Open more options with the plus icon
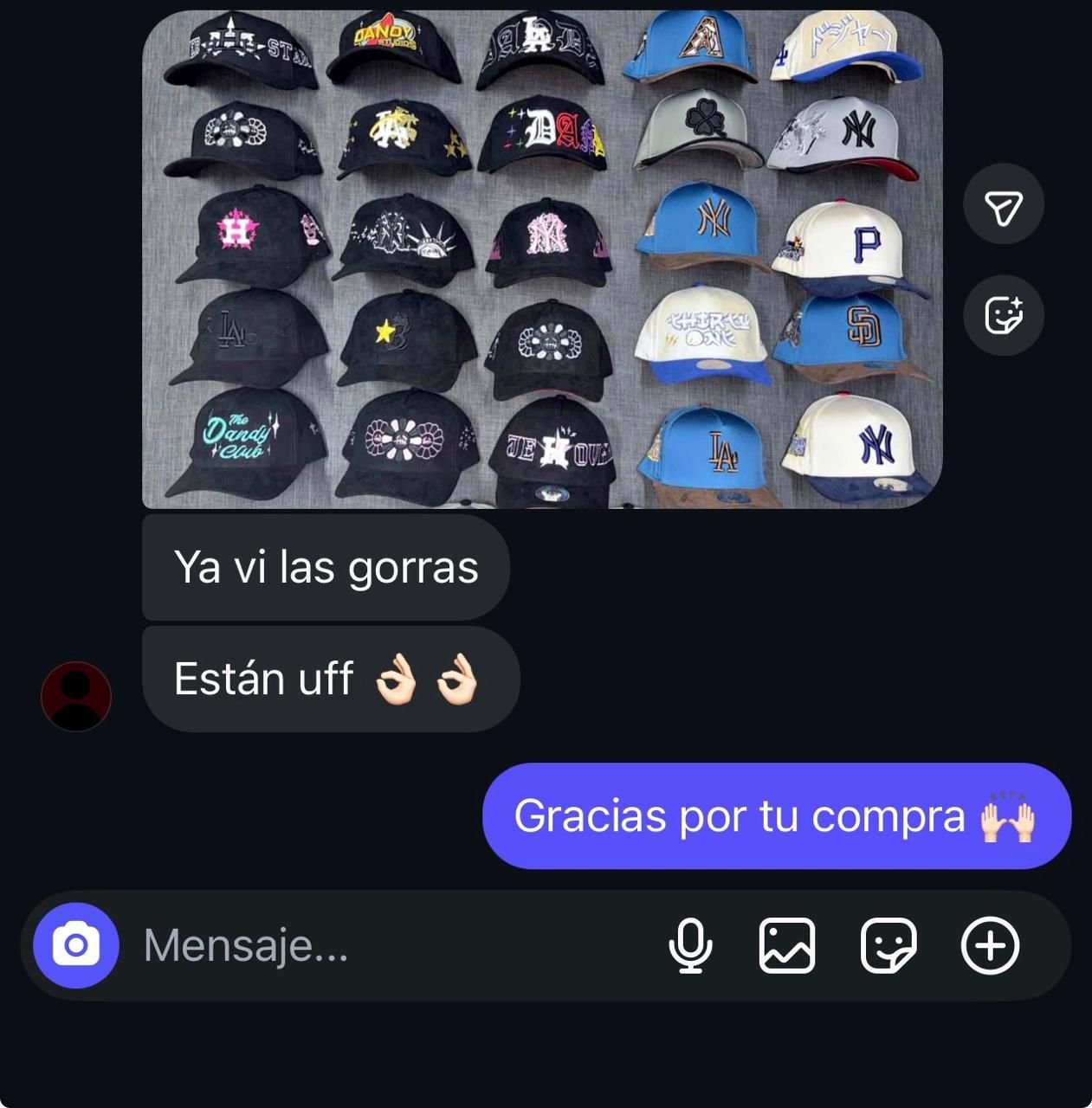Image resolution: width=1092 pixels, height=1108 pixels. tap(990, 945)
